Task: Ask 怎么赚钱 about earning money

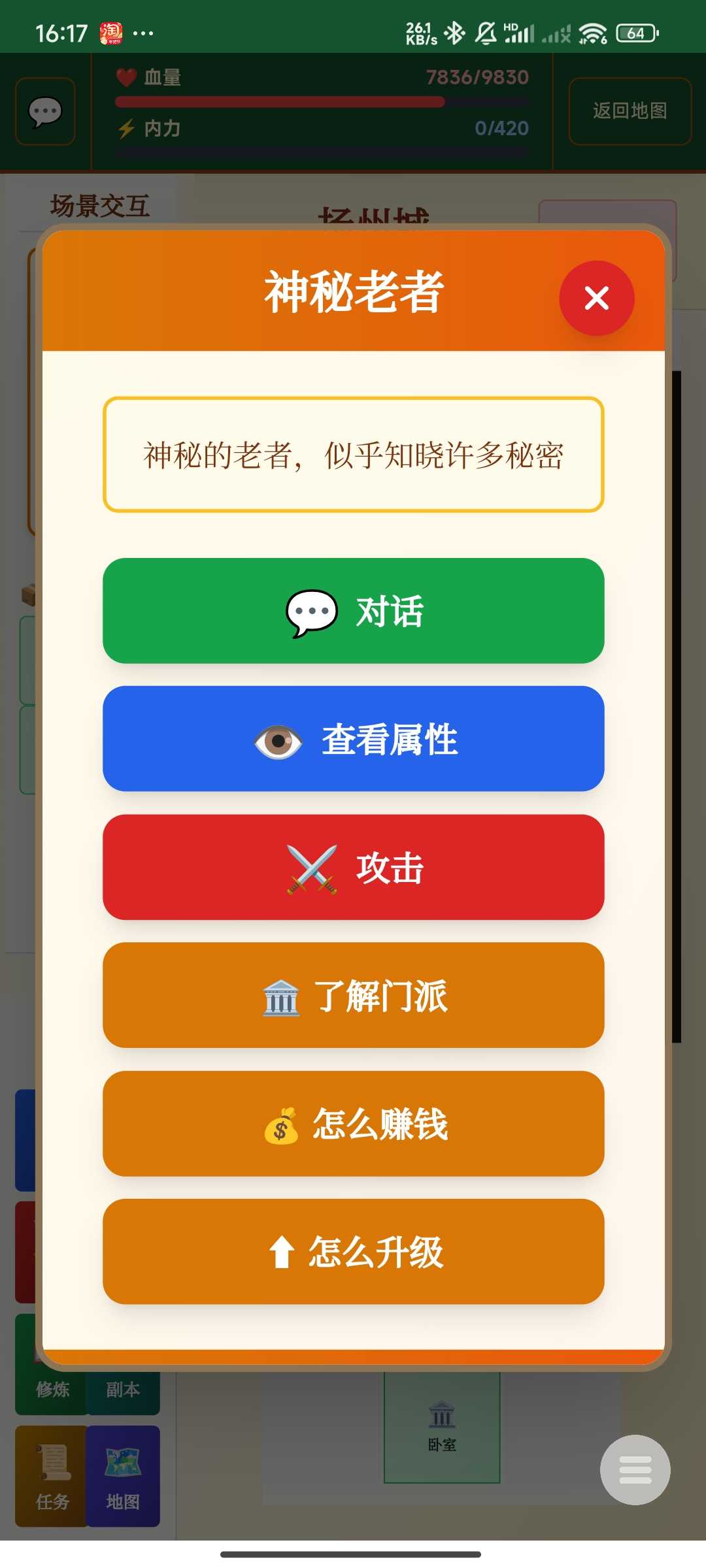Action: point(353,1123)
